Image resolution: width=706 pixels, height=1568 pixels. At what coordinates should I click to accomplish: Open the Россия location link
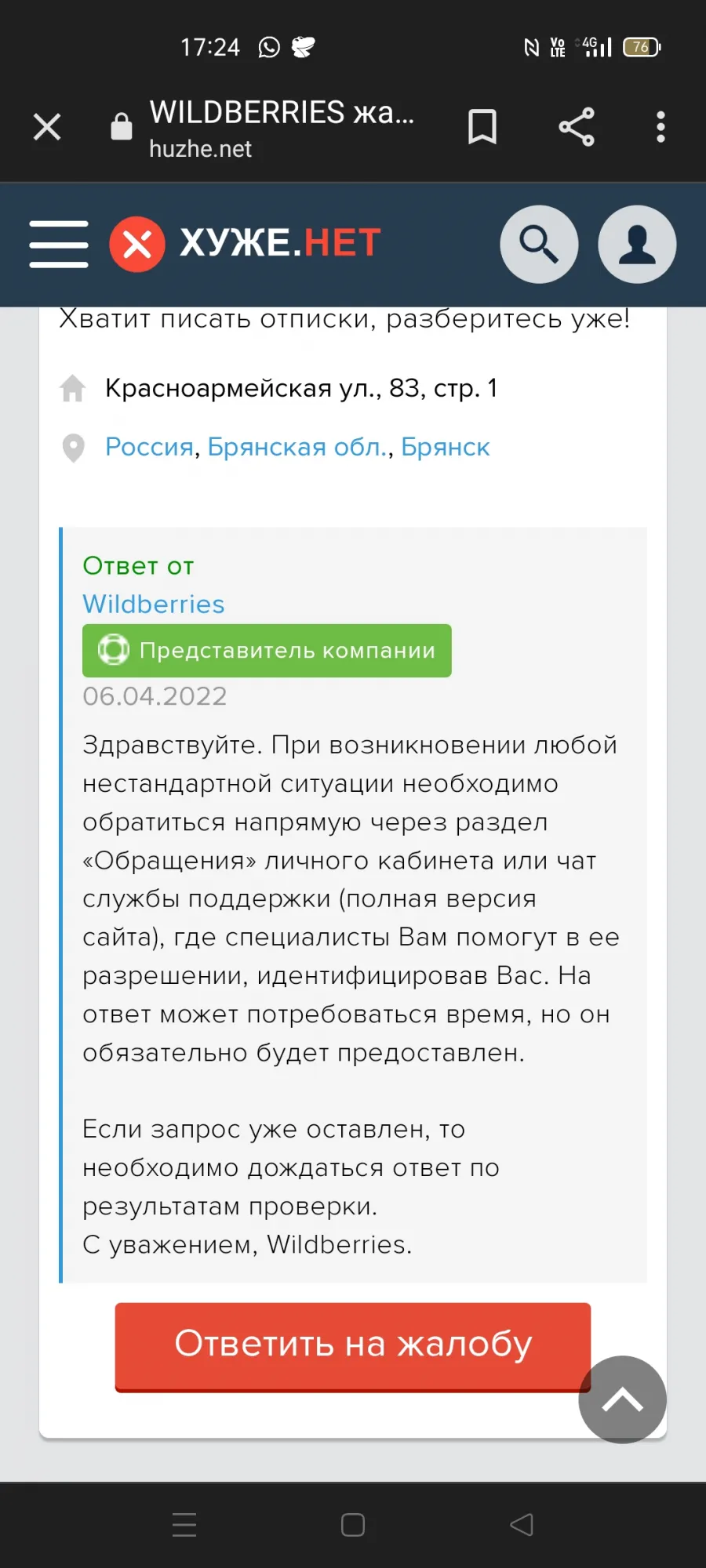[x=149, y=447]
